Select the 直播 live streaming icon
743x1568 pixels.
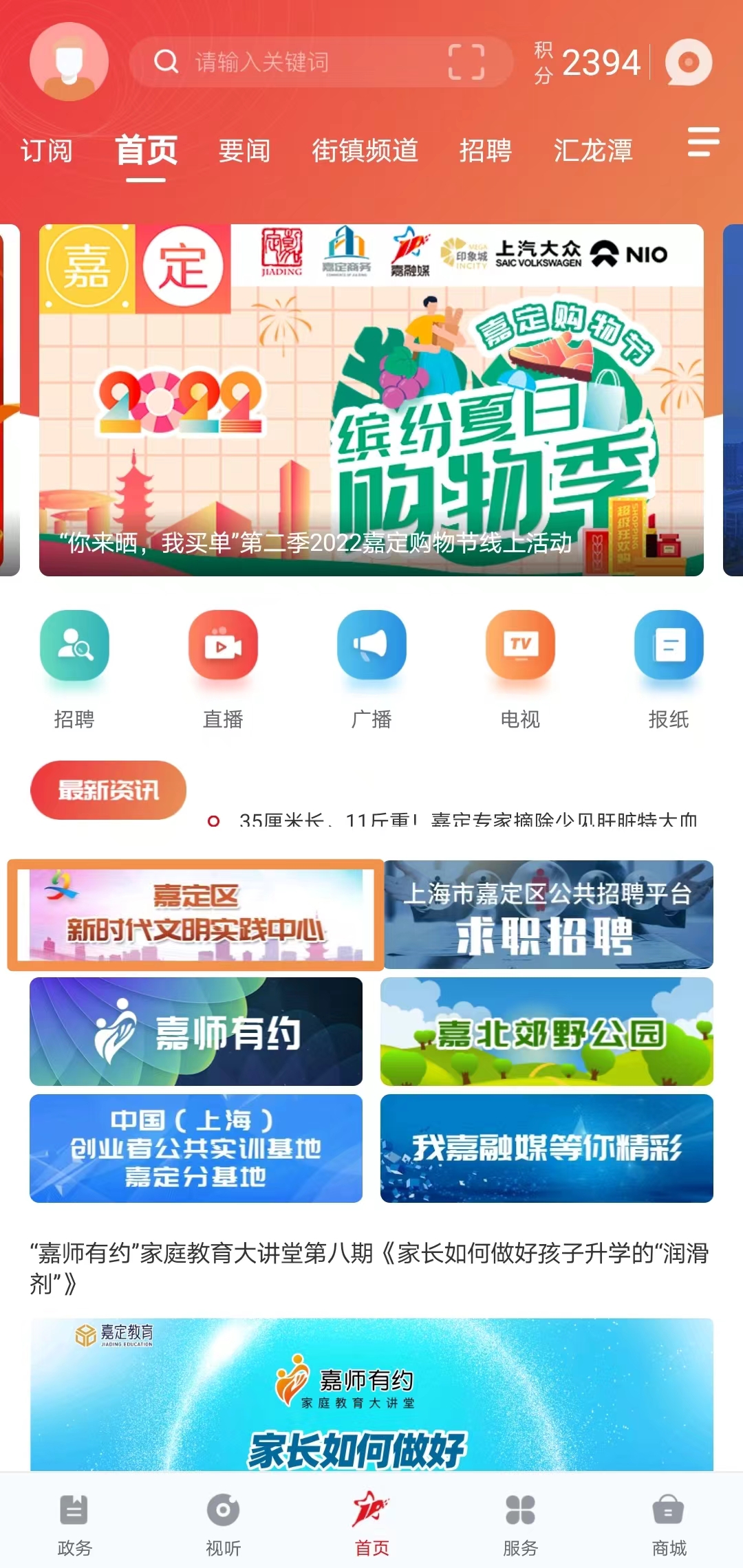coord(223,646)
